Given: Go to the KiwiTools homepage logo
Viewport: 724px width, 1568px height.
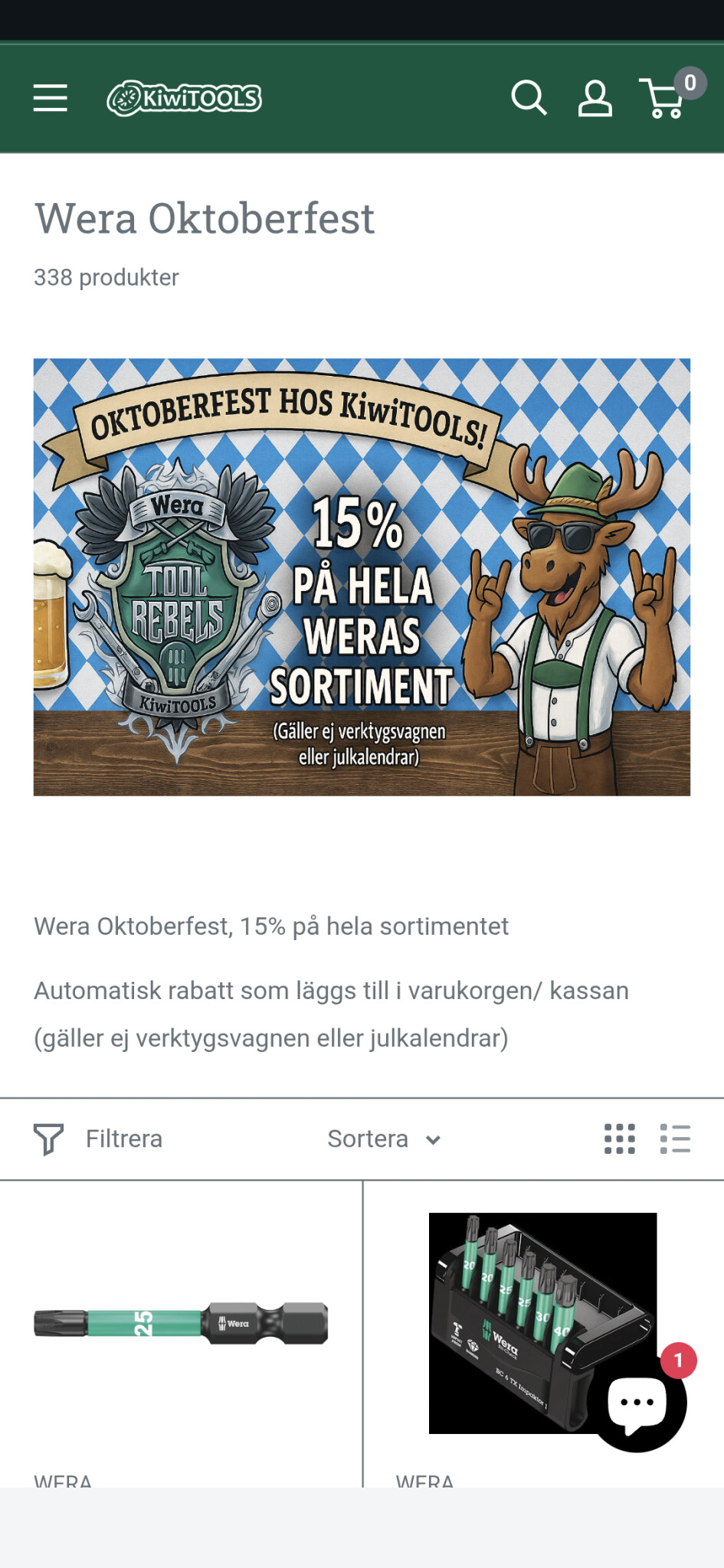Looking at the screenshot, I should point(184,98).
